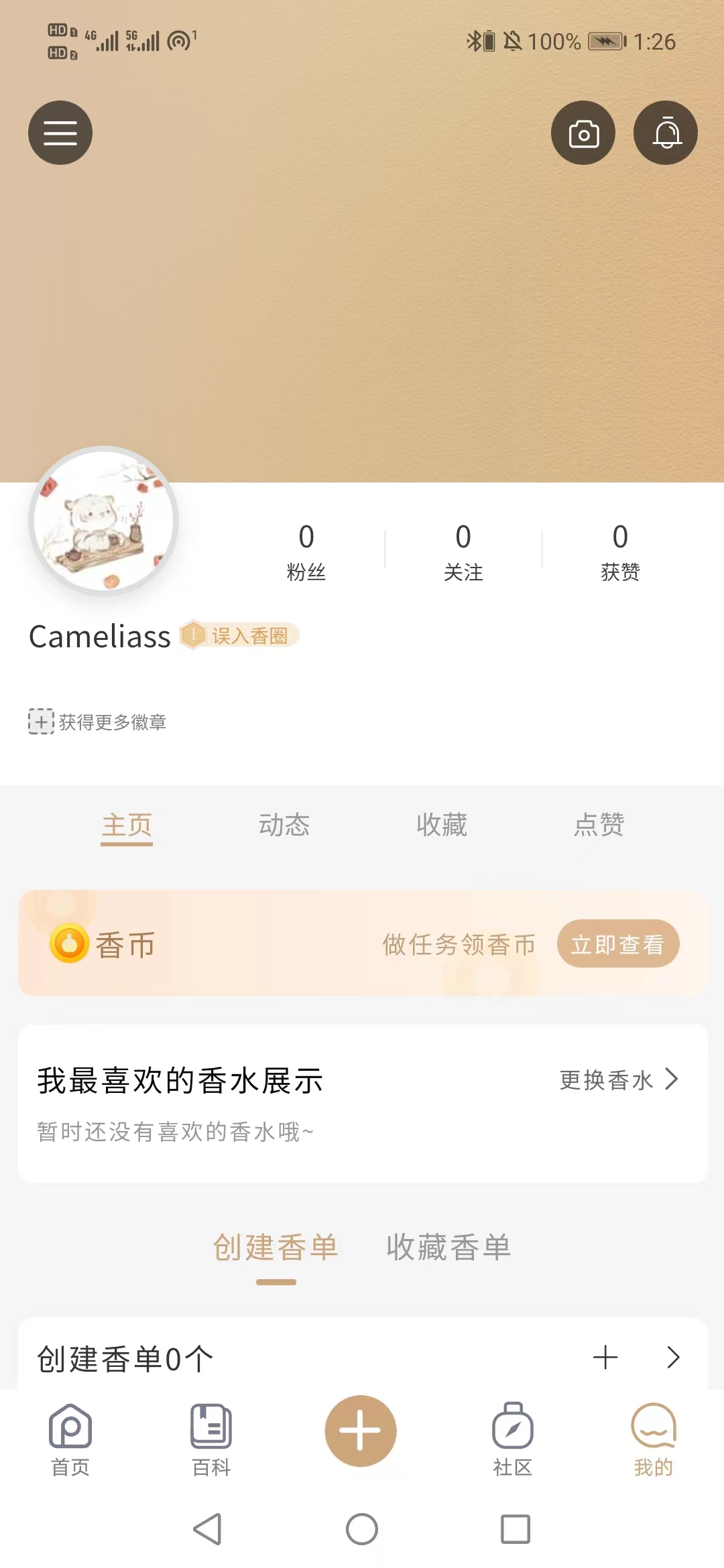Tap the camera icon
Image resolution: width=724 pixels, height=1568 pixels.
click(x=583, y=133)
